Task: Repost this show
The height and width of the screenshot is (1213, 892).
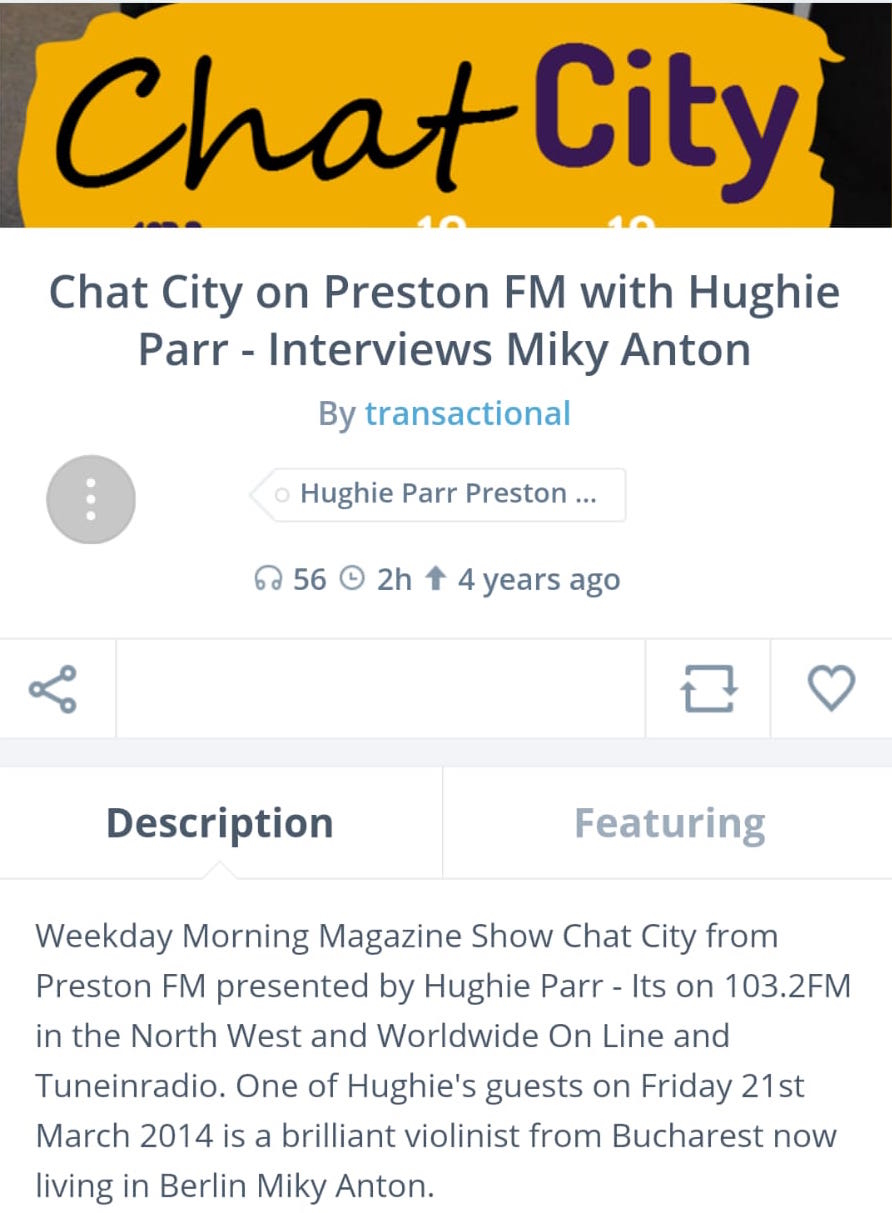Action: (708, 689)
